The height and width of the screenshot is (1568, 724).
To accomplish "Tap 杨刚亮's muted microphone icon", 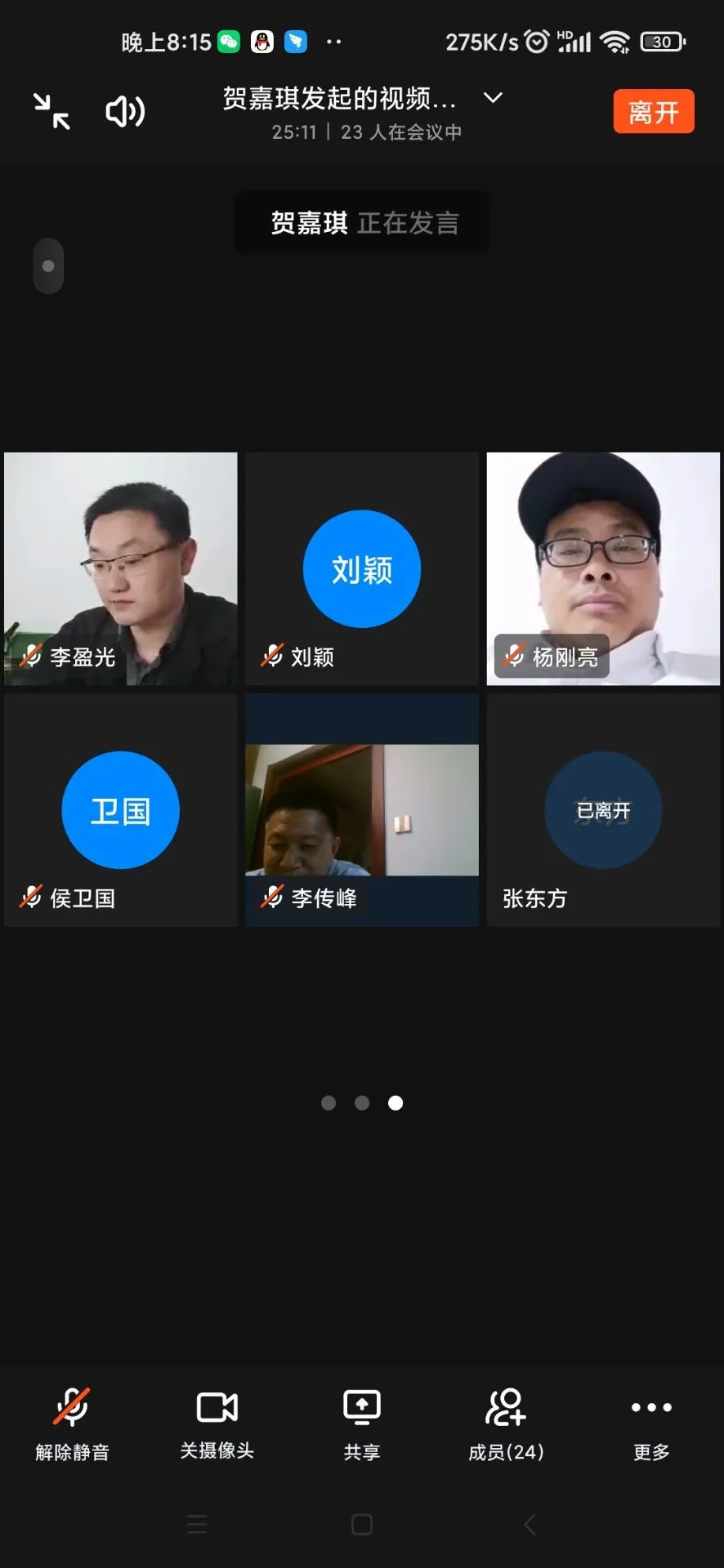I will click(514, 656).
